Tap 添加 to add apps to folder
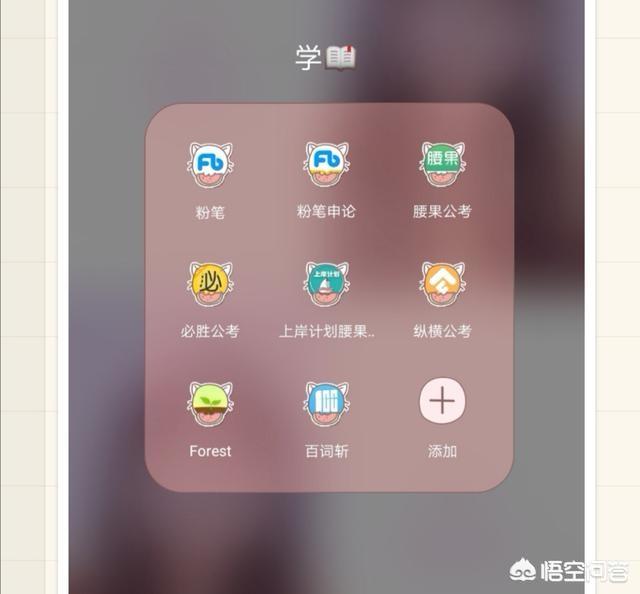The height and width of the screenshot is (594, 640). (442, 402)
